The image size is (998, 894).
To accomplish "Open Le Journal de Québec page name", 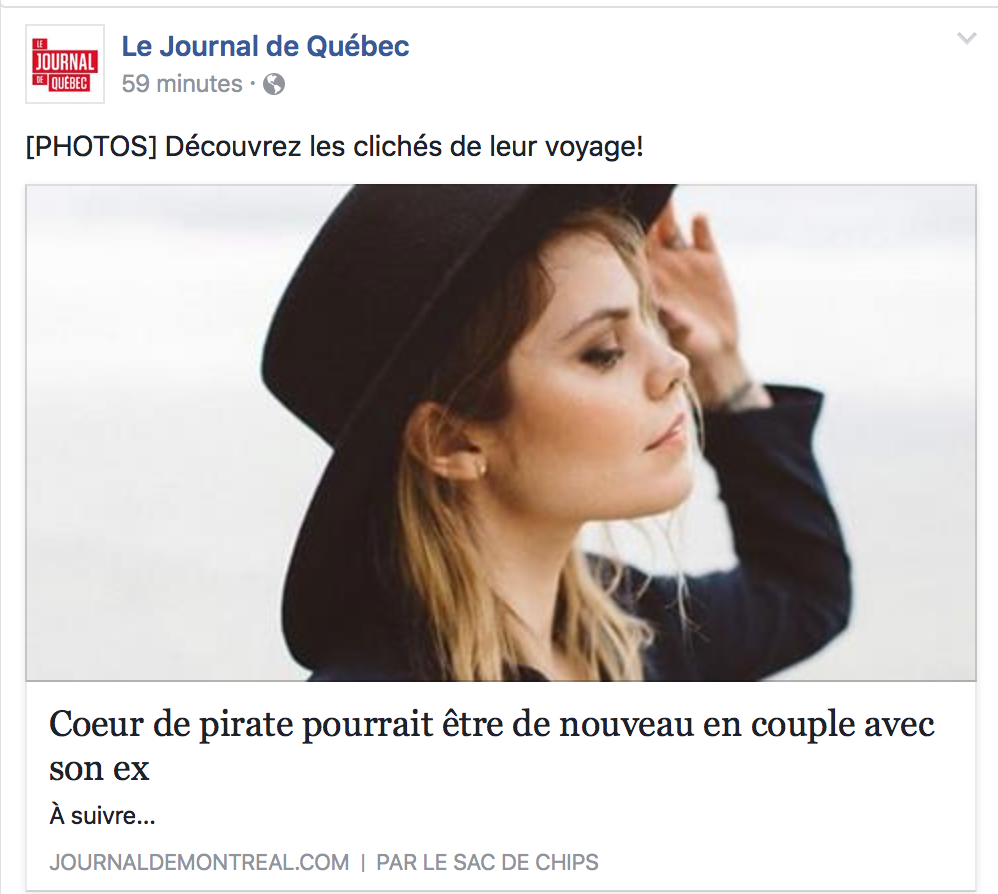I will (x=265, y=46).
